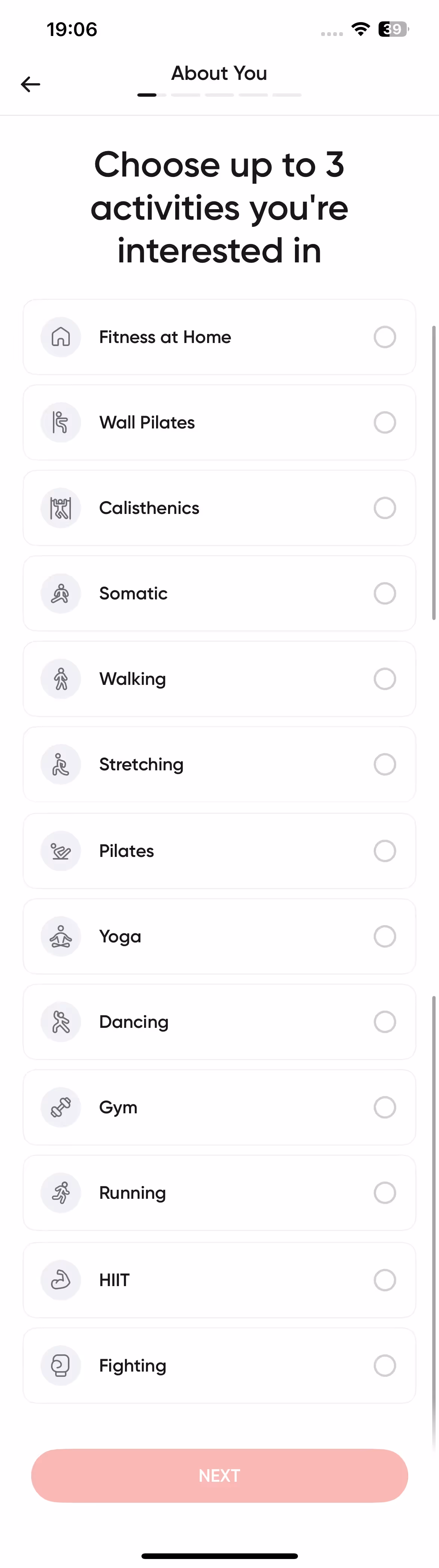
Task: Pick Running from the activities
Action: 219,1193
